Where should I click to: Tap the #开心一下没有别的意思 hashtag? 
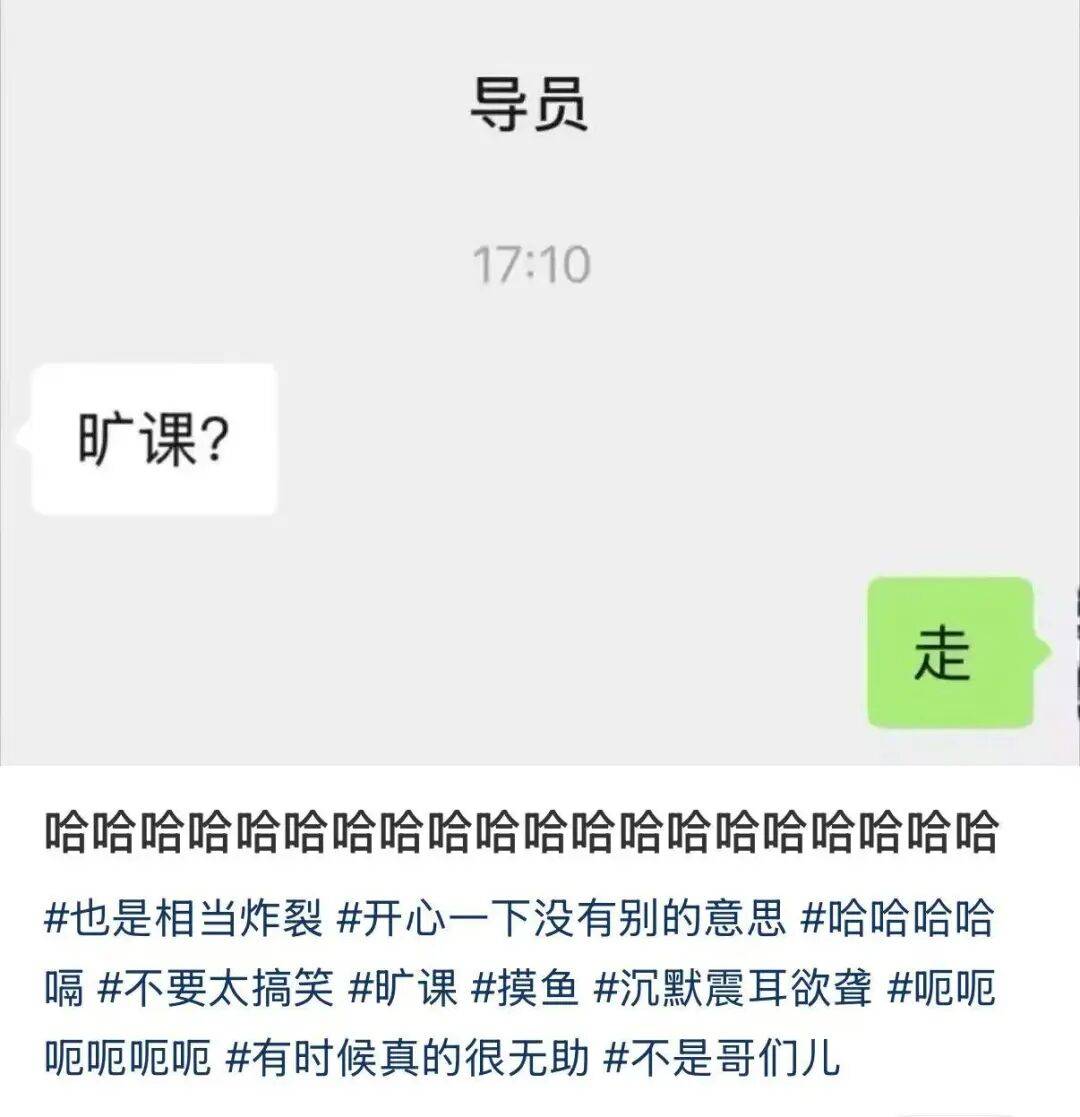click(x=562, y=919)
